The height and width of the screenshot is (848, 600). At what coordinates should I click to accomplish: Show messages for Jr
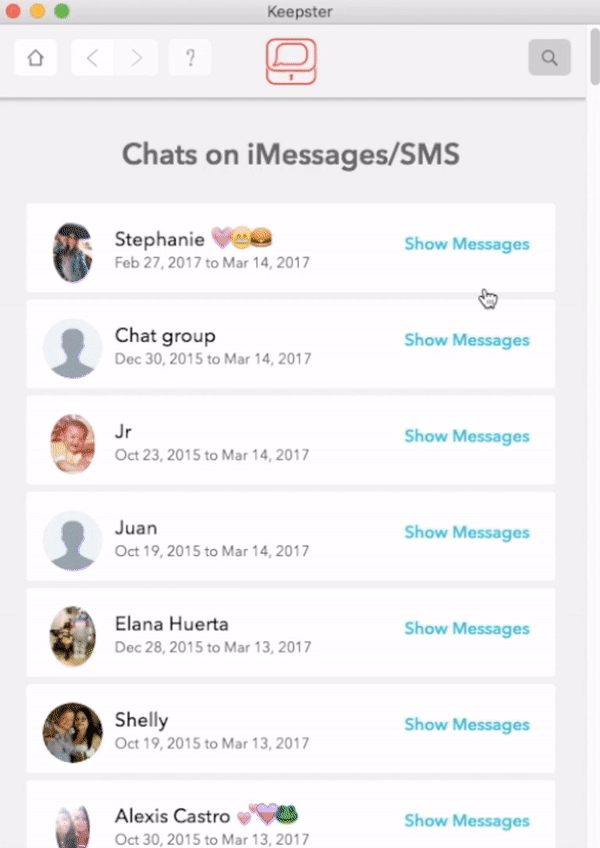pyautogui.click(x=466, y=436)
